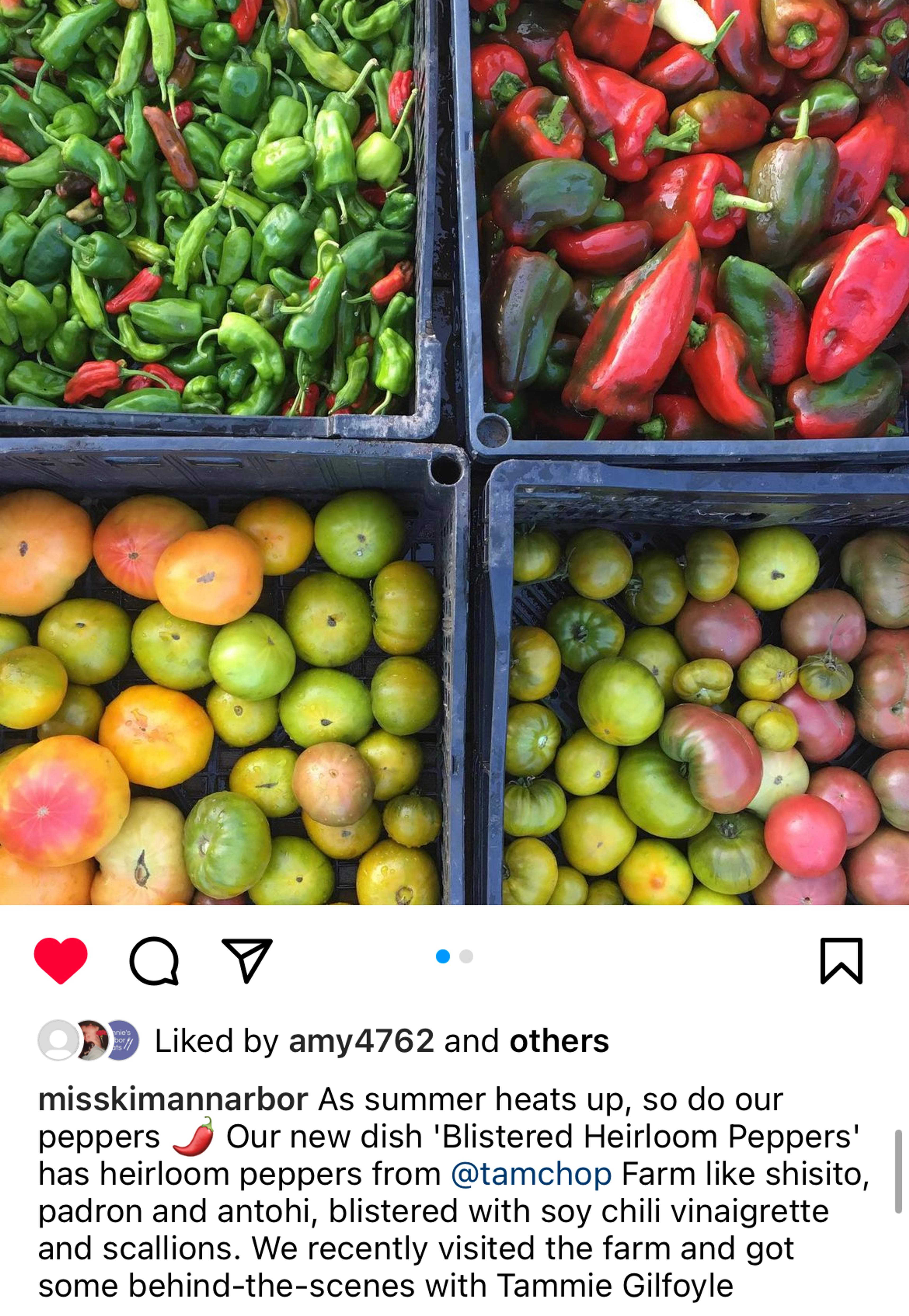Tap the carousel page indicator dots
Screen dimensions: 909x1316
click(454, 957)
